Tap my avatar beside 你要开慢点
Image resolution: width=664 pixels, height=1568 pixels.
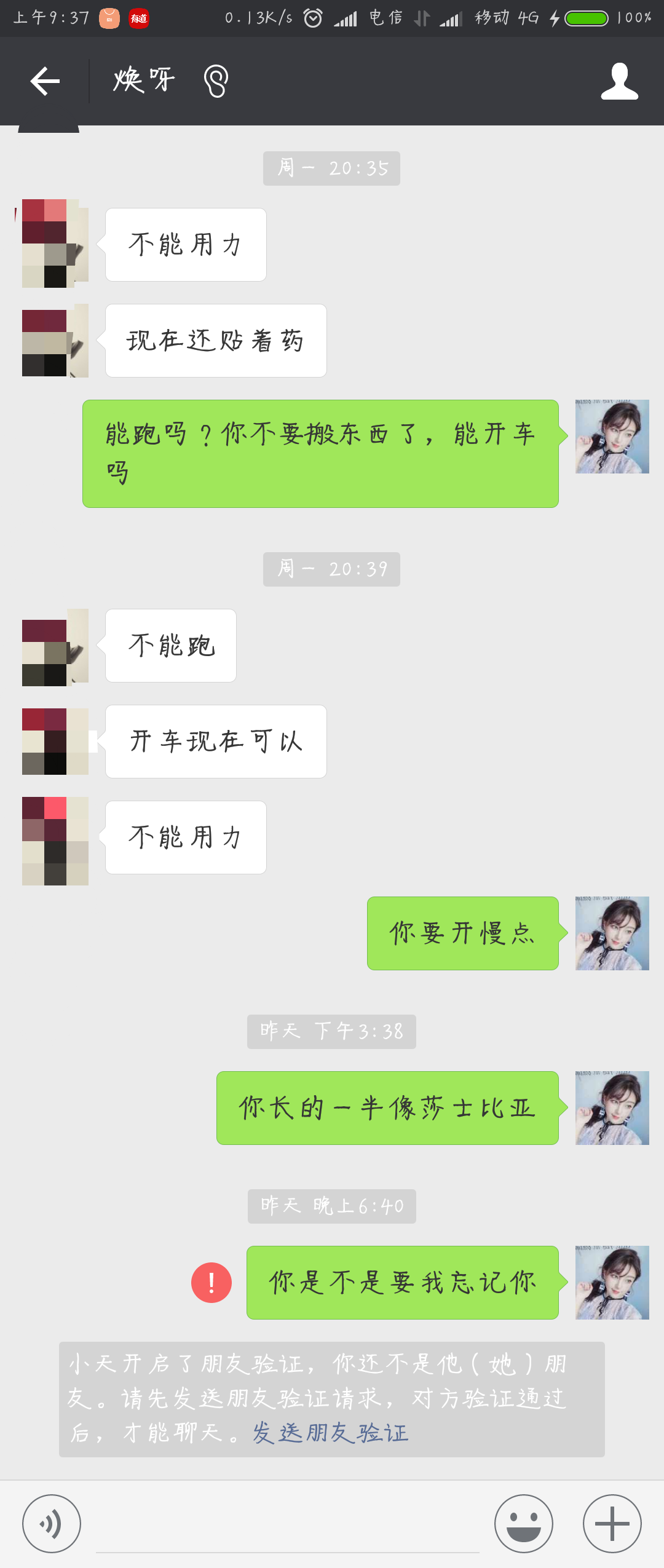612,933
